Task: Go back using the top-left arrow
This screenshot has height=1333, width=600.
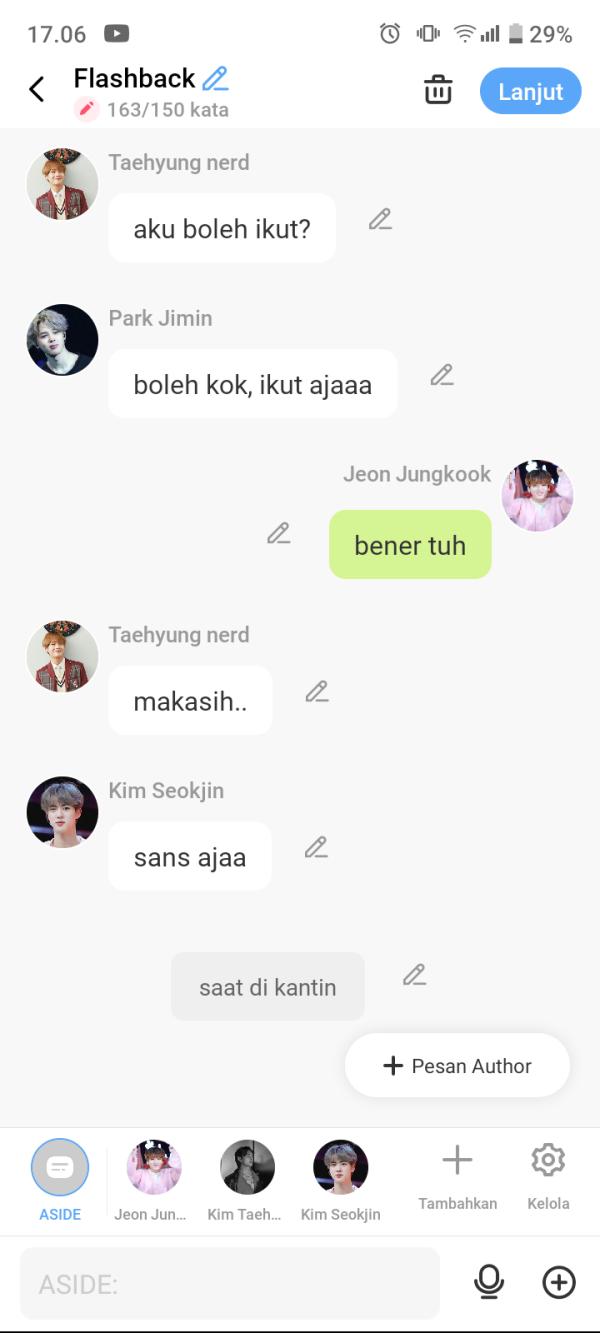Action: [x=37, y=90]
